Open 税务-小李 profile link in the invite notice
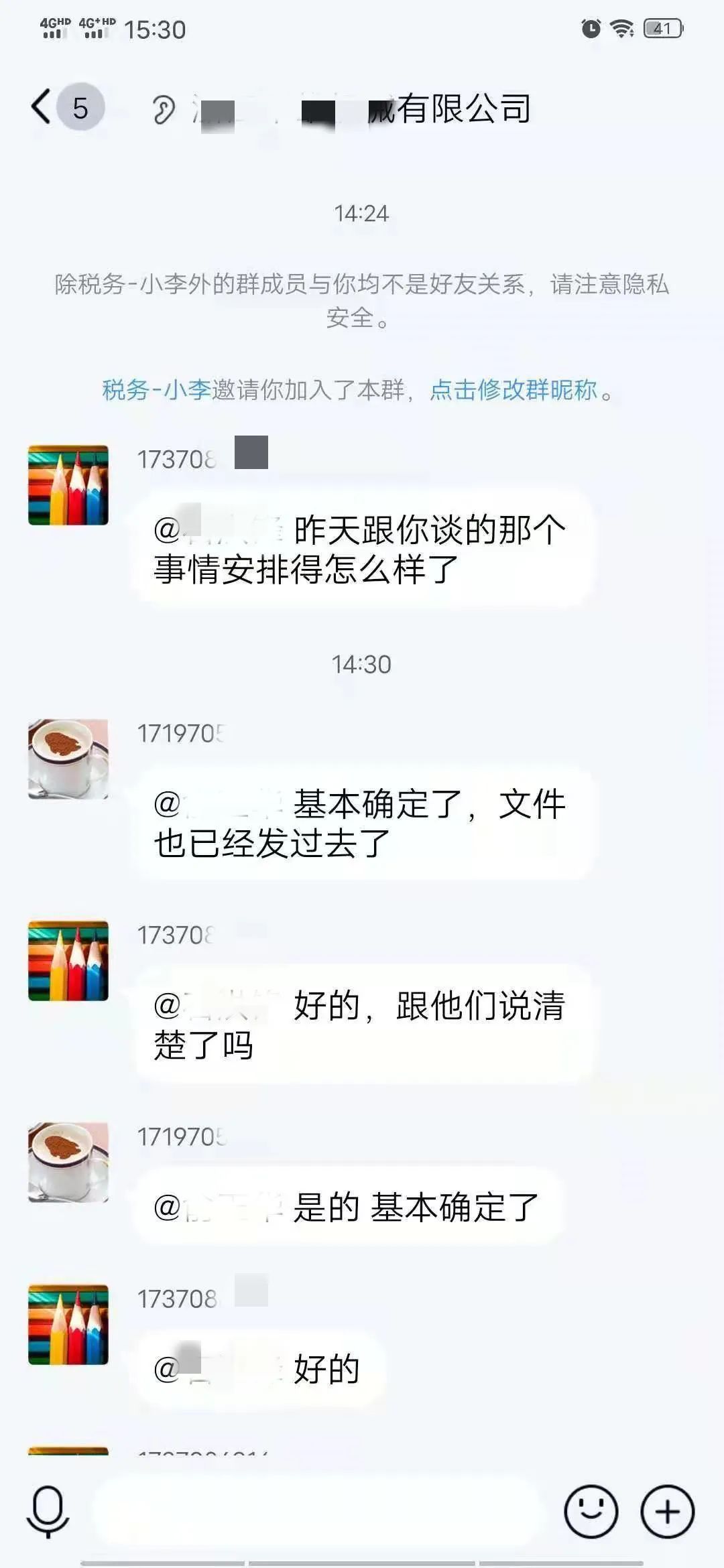This screenshot has height=1568, width=724. (156, 389)
